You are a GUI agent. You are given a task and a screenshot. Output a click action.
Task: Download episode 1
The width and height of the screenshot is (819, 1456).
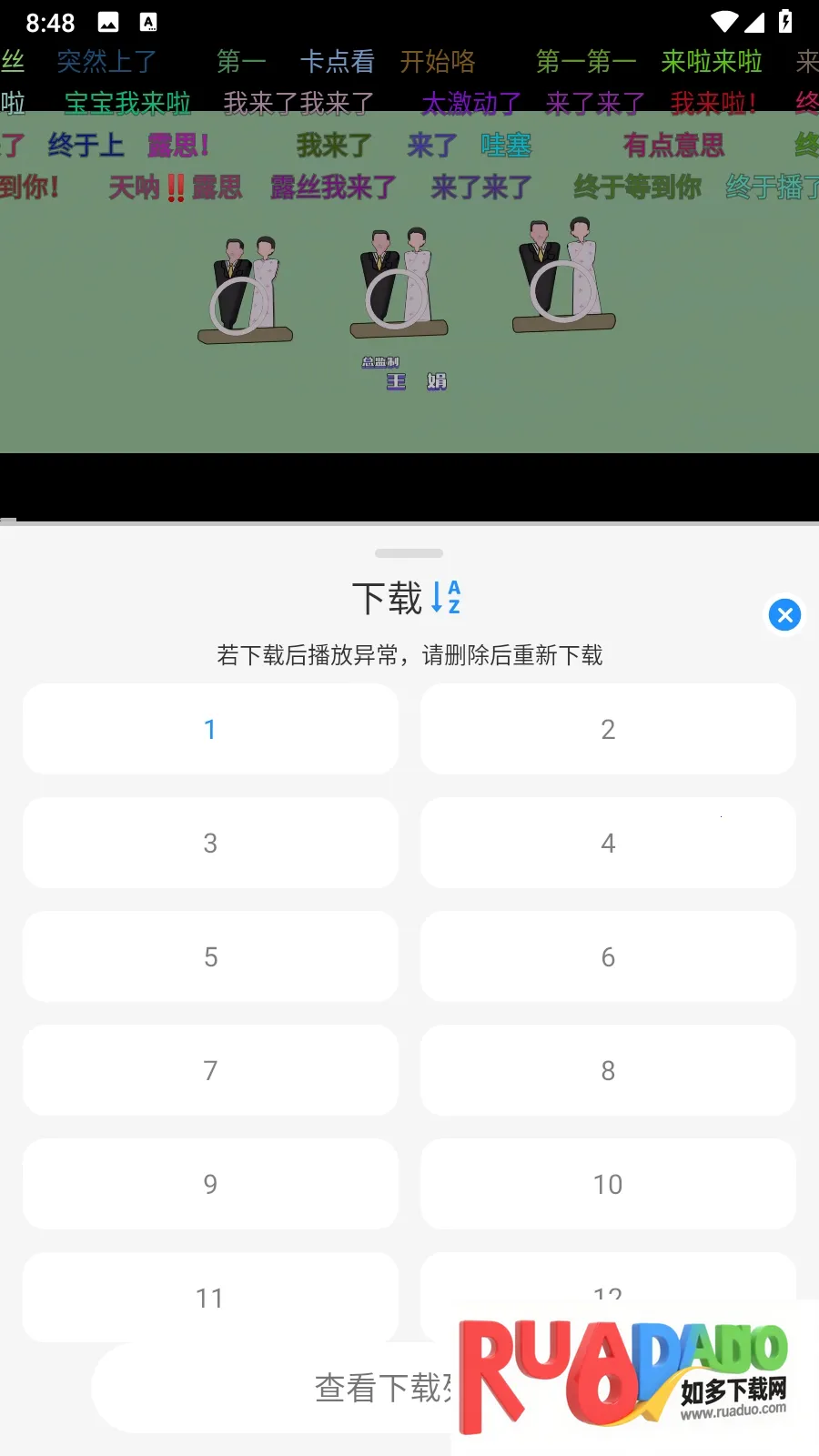pyautogui.click(x=210, y=729)
